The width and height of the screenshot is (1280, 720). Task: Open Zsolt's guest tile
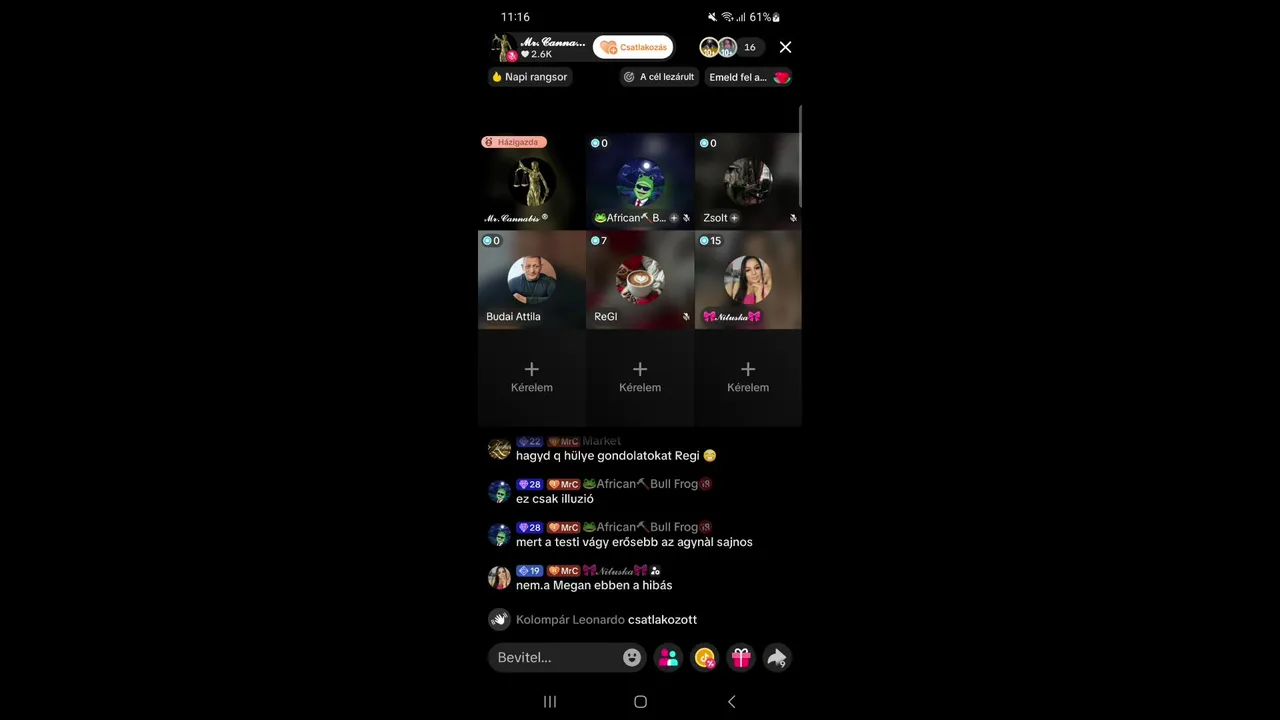(748, 182)
